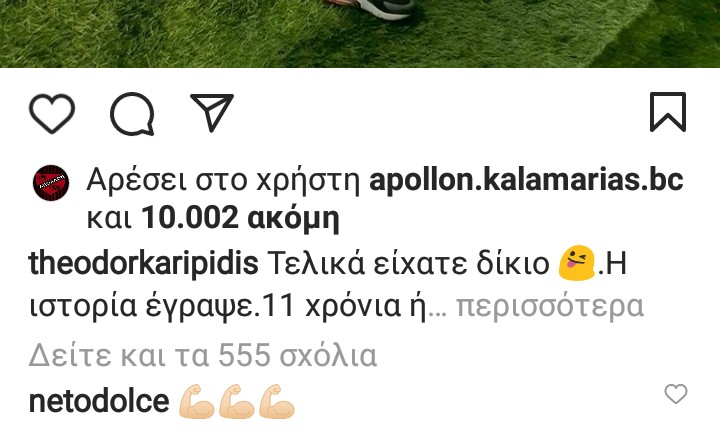Like netodolce's comment

(676, 395)
